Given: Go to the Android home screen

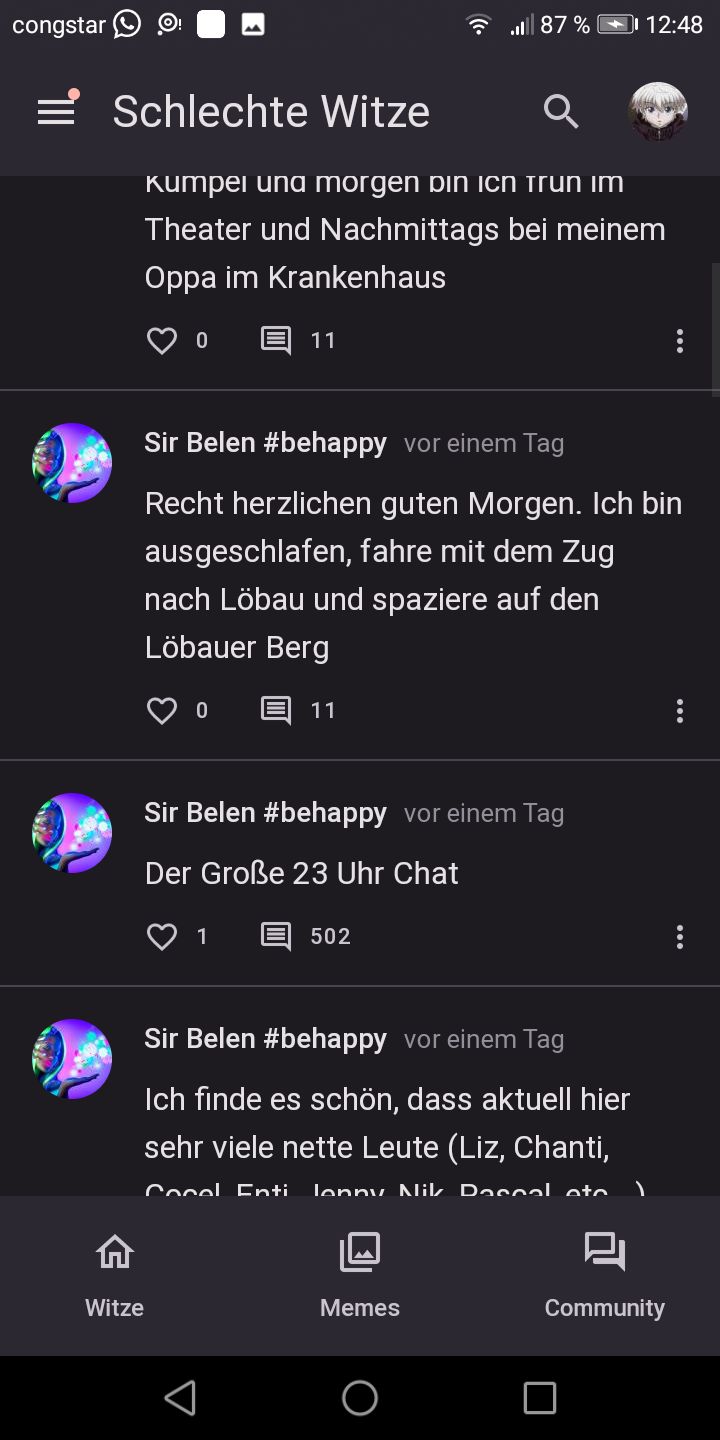Looking at the screenshot, I should coord(360,1398).
